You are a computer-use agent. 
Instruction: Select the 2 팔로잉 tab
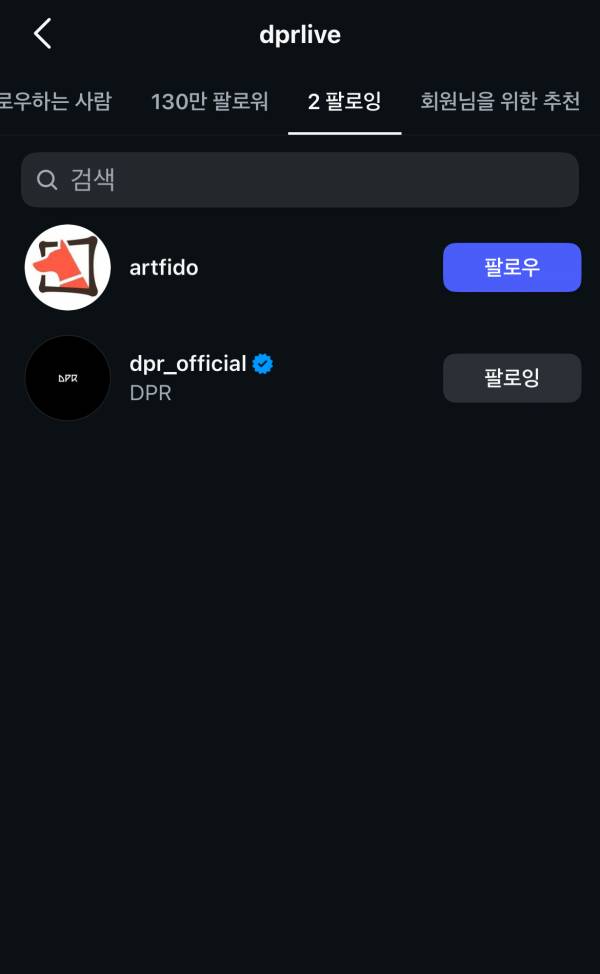click(344, 101)
